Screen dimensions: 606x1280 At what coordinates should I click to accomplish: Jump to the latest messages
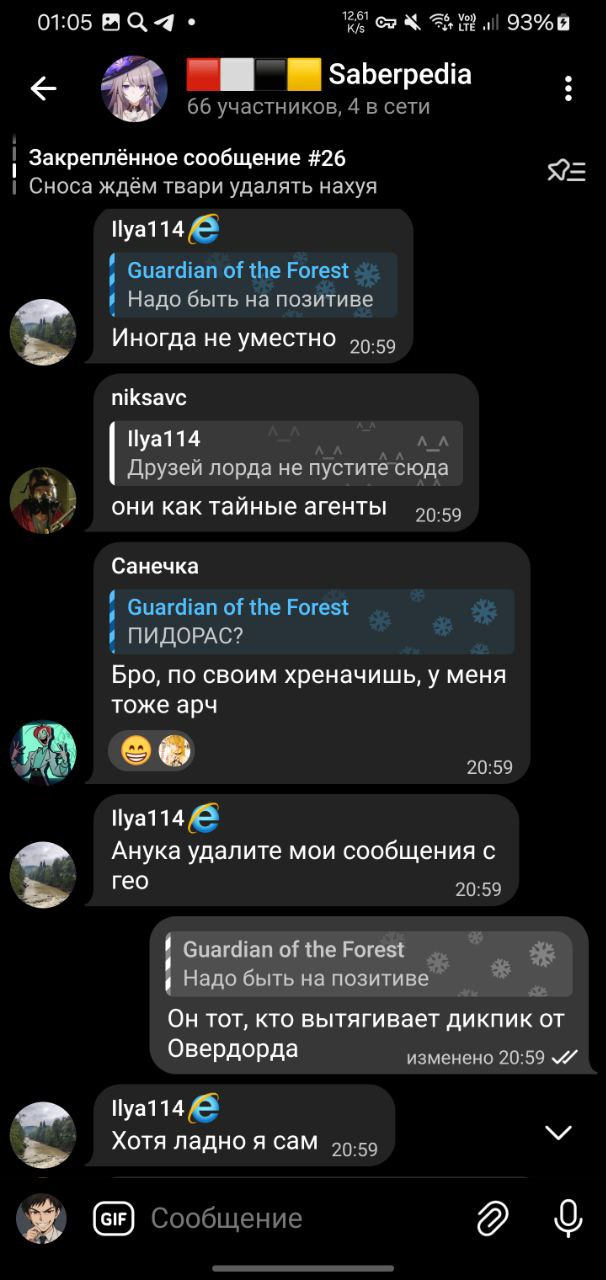click(x=558, y=1132)
